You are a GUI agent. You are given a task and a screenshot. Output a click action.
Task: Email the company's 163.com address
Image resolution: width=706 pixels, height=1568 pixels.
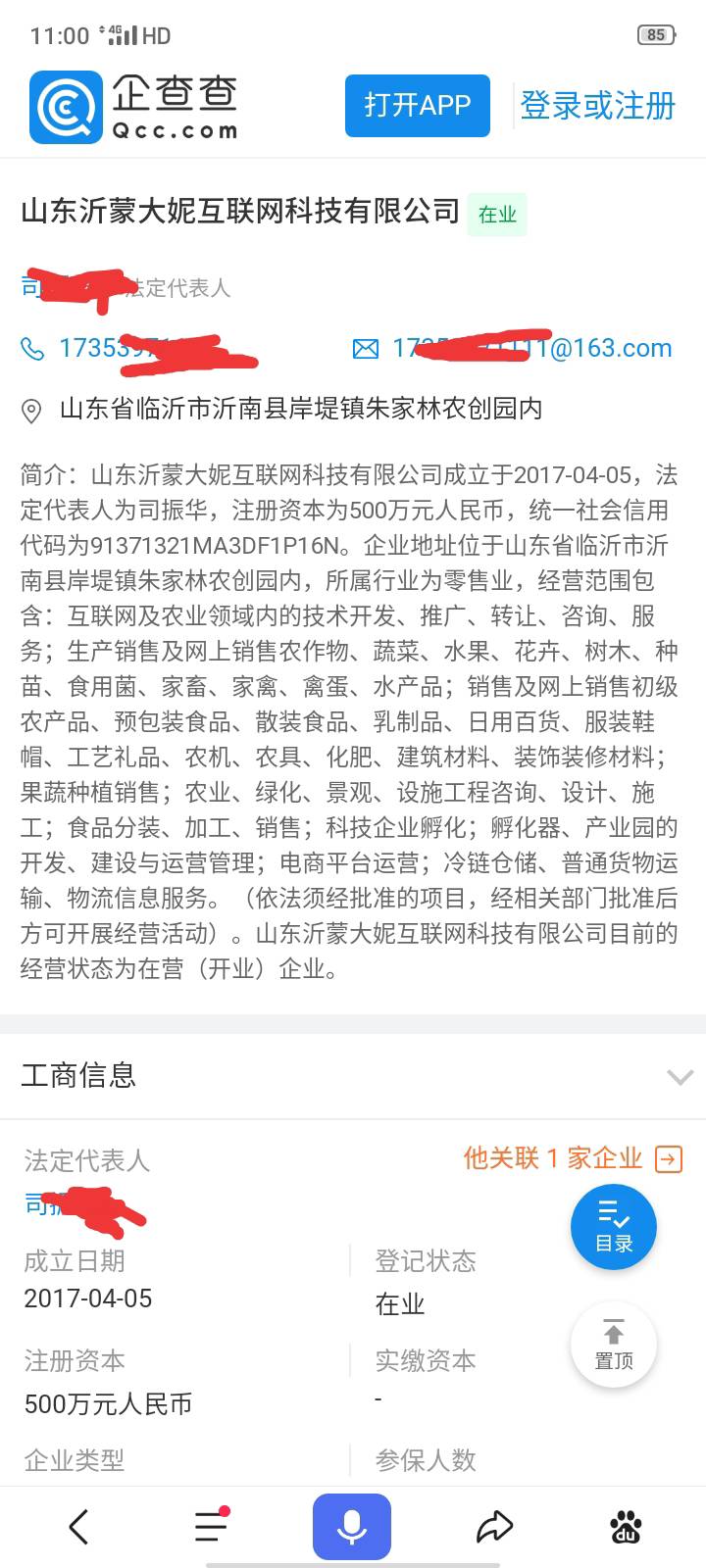point(512,348)
